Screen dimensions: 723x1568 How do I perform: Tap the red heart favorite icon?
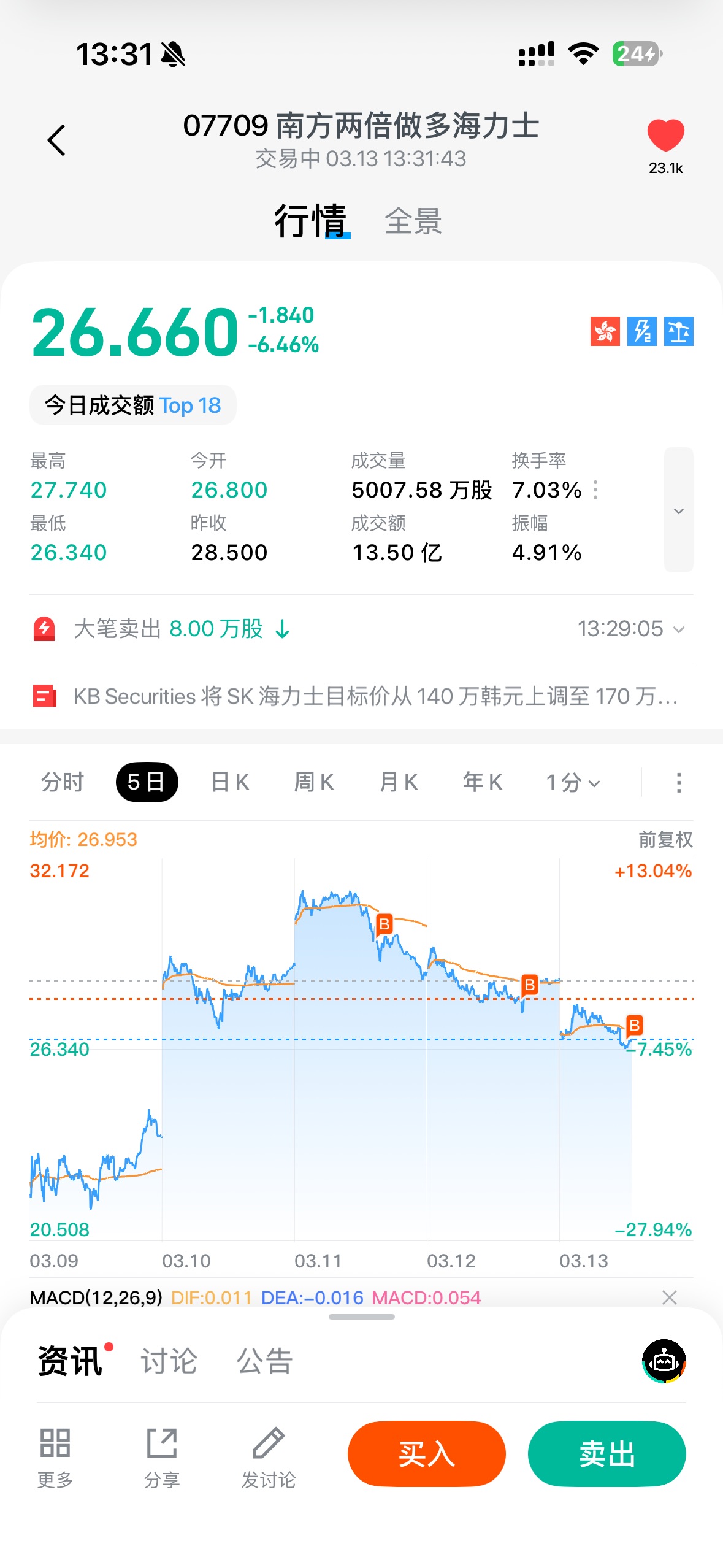point(665,136)
